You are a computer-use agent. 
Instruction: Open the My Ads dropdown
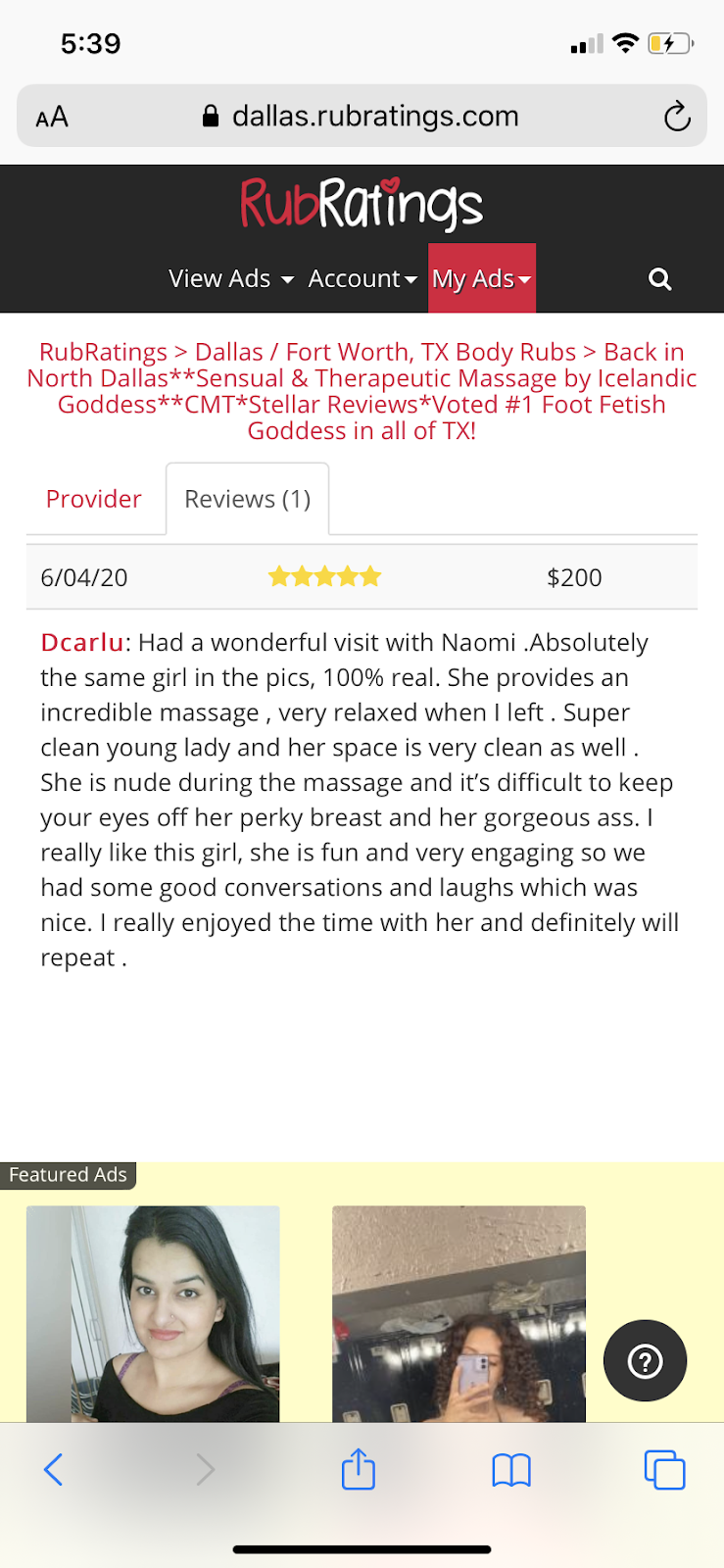click(x=481, y=279)
